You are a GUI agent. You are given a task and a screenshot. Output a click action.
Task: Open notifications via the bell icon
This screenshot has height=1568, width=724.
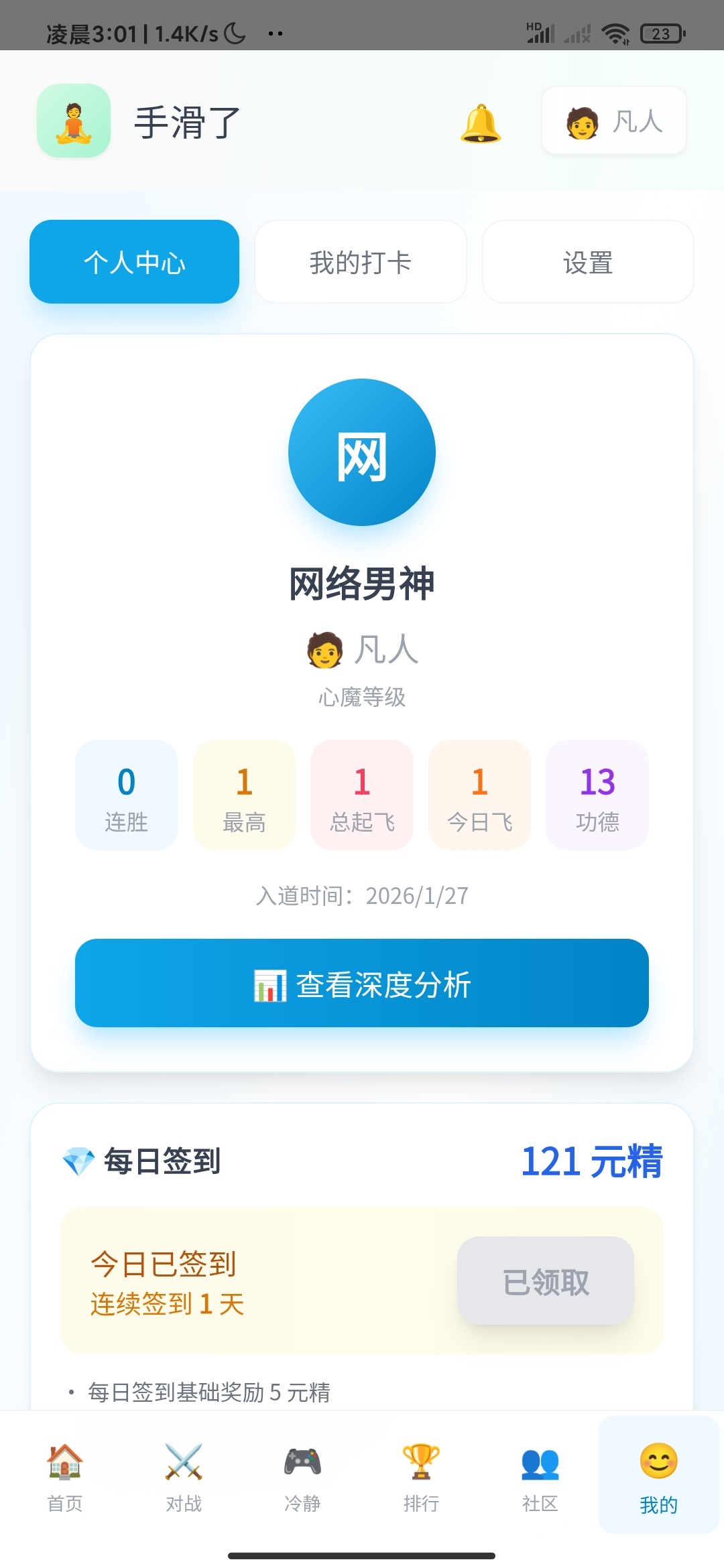coord(480,125)
